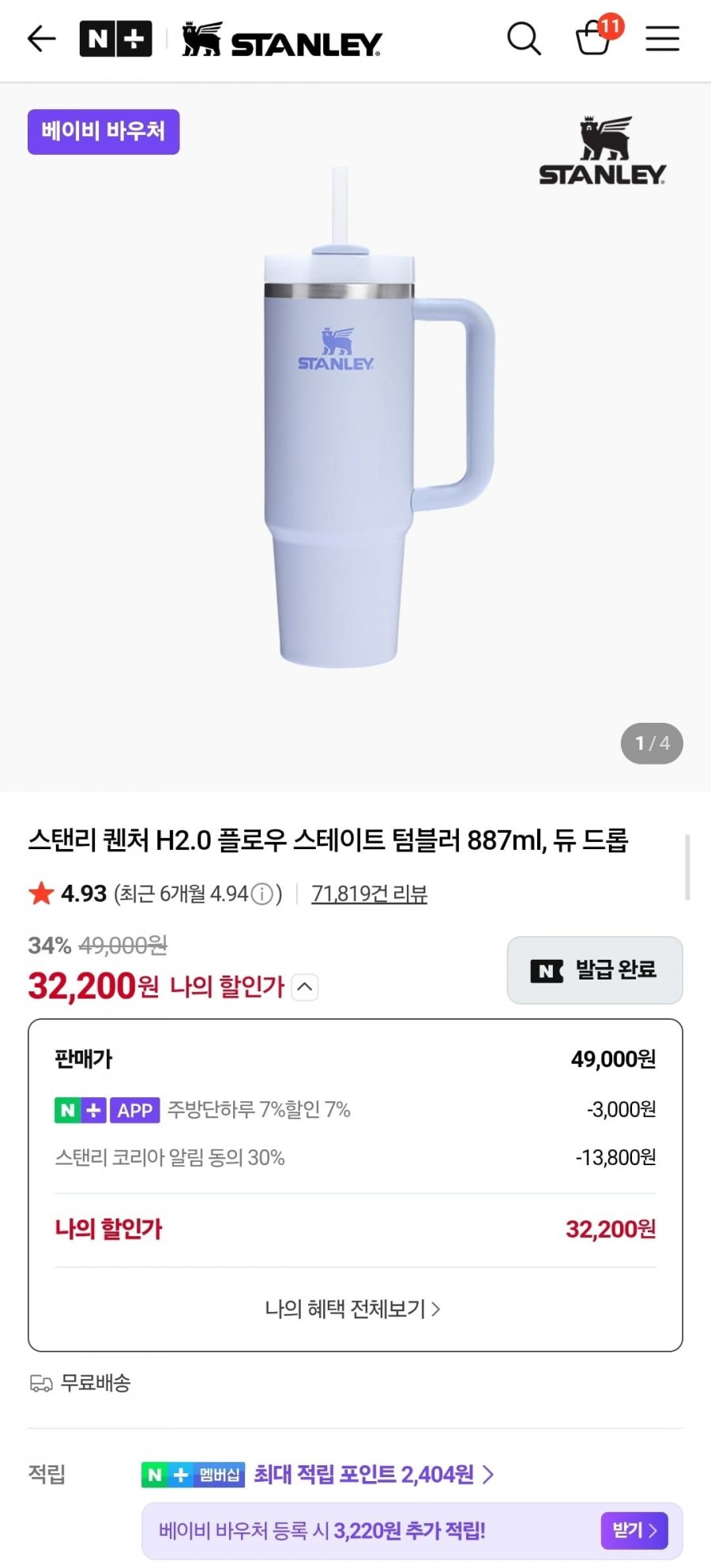This screenshot has height=1568, width=711.
Task: Tap the info icon next to the rating
Action: pyautogui.click(x=261, y=895)
